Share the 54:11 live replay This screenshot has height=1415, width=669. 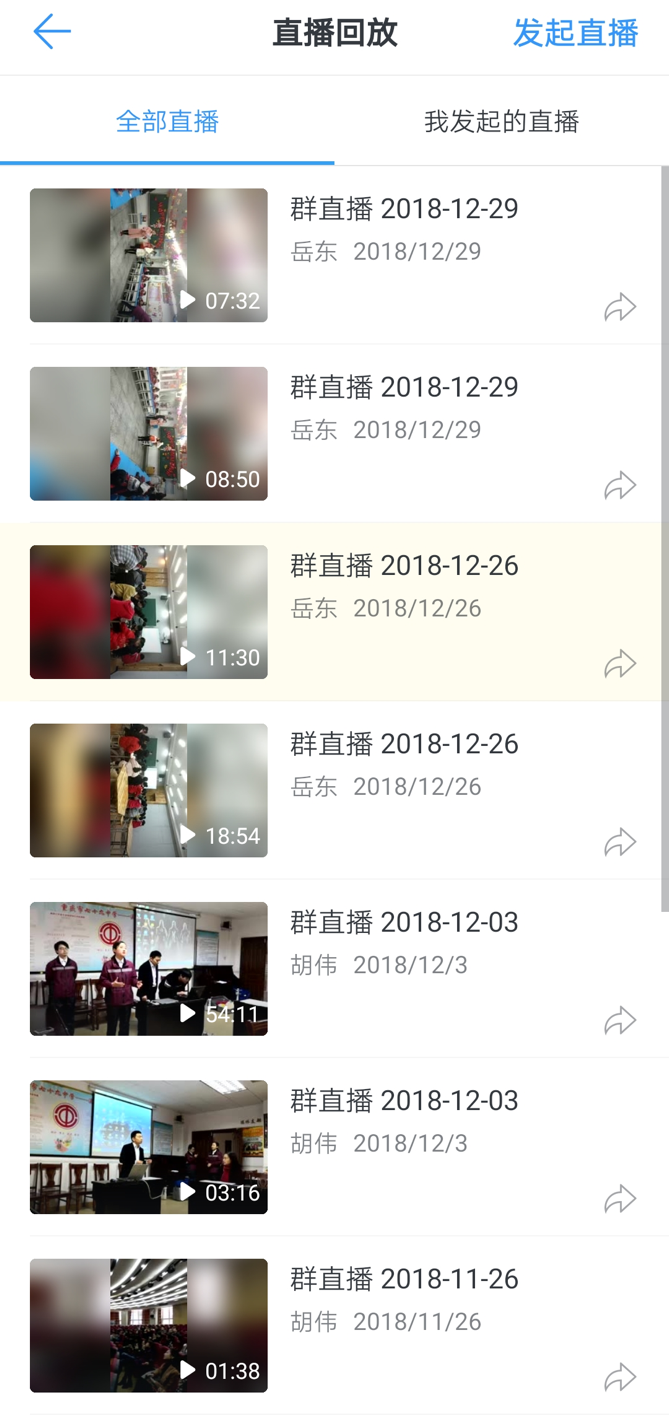(620, 1020)
